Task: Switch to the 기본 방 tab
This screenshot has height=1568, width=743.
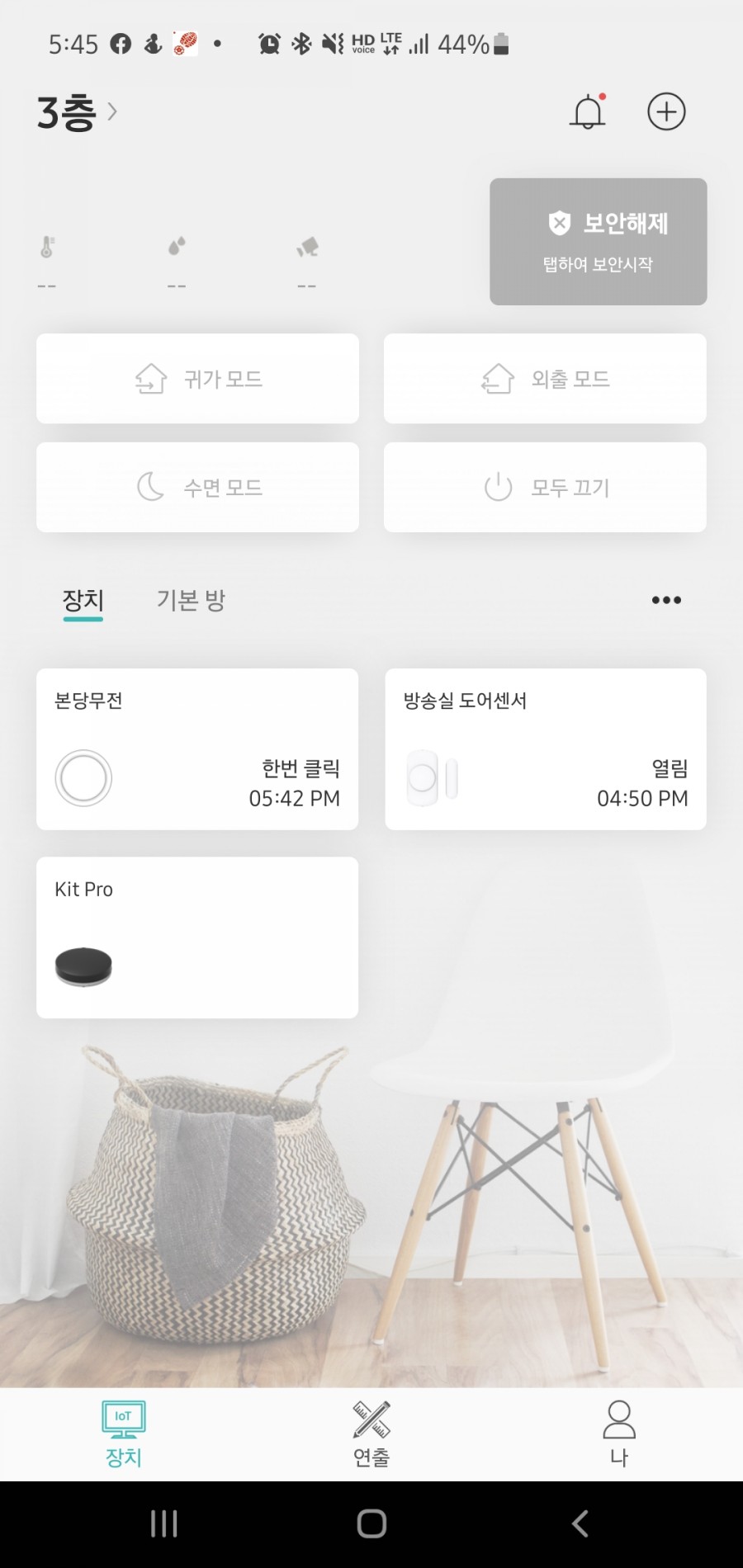Action: point(191,600)
